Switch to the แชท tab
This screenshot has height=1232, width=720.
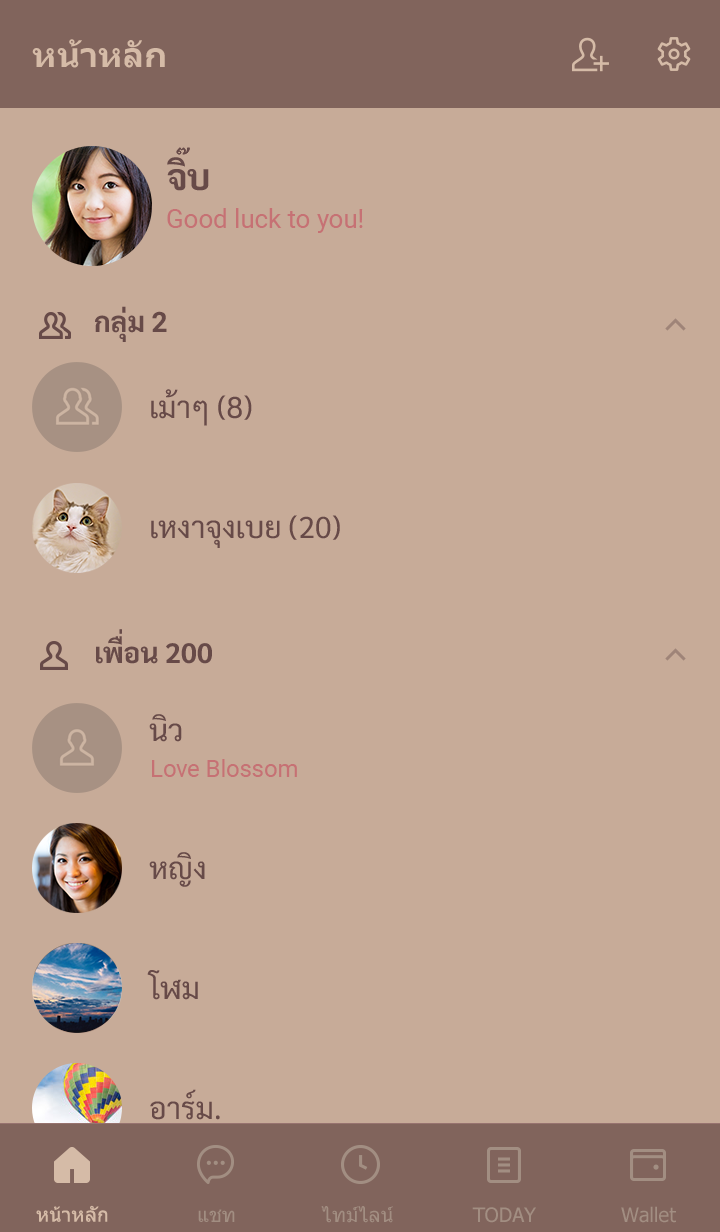(216, 1178)
